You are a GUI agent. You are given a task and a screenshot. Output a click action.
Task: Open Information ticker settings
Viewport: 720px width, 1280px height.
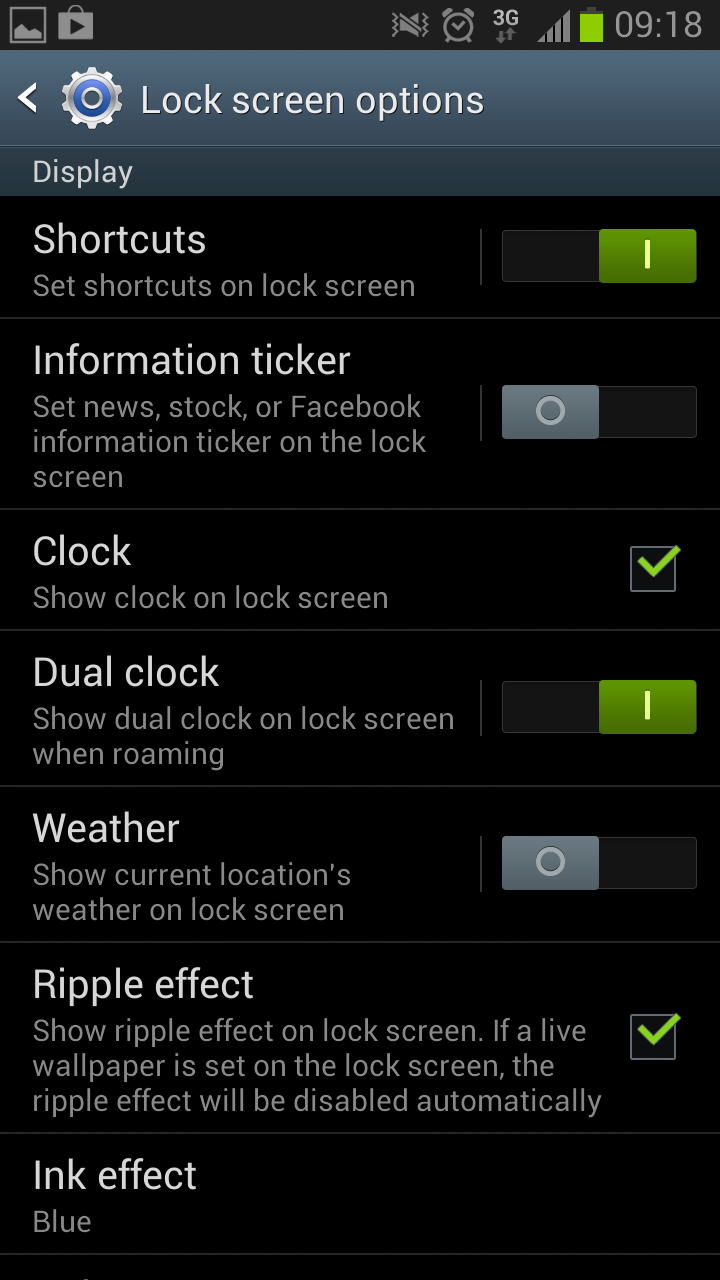230,414
